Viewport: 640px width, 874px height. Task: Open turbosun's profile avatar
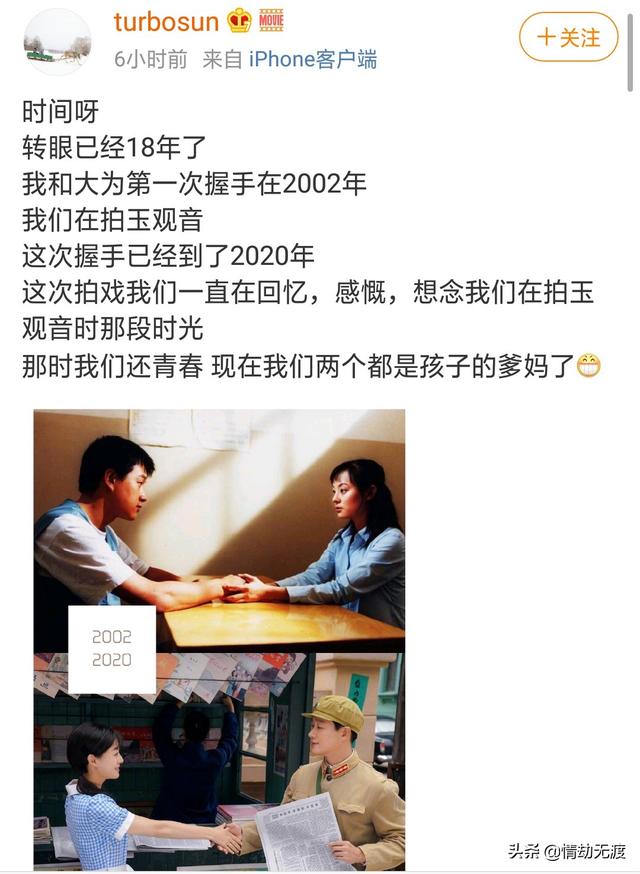point(57,41)
